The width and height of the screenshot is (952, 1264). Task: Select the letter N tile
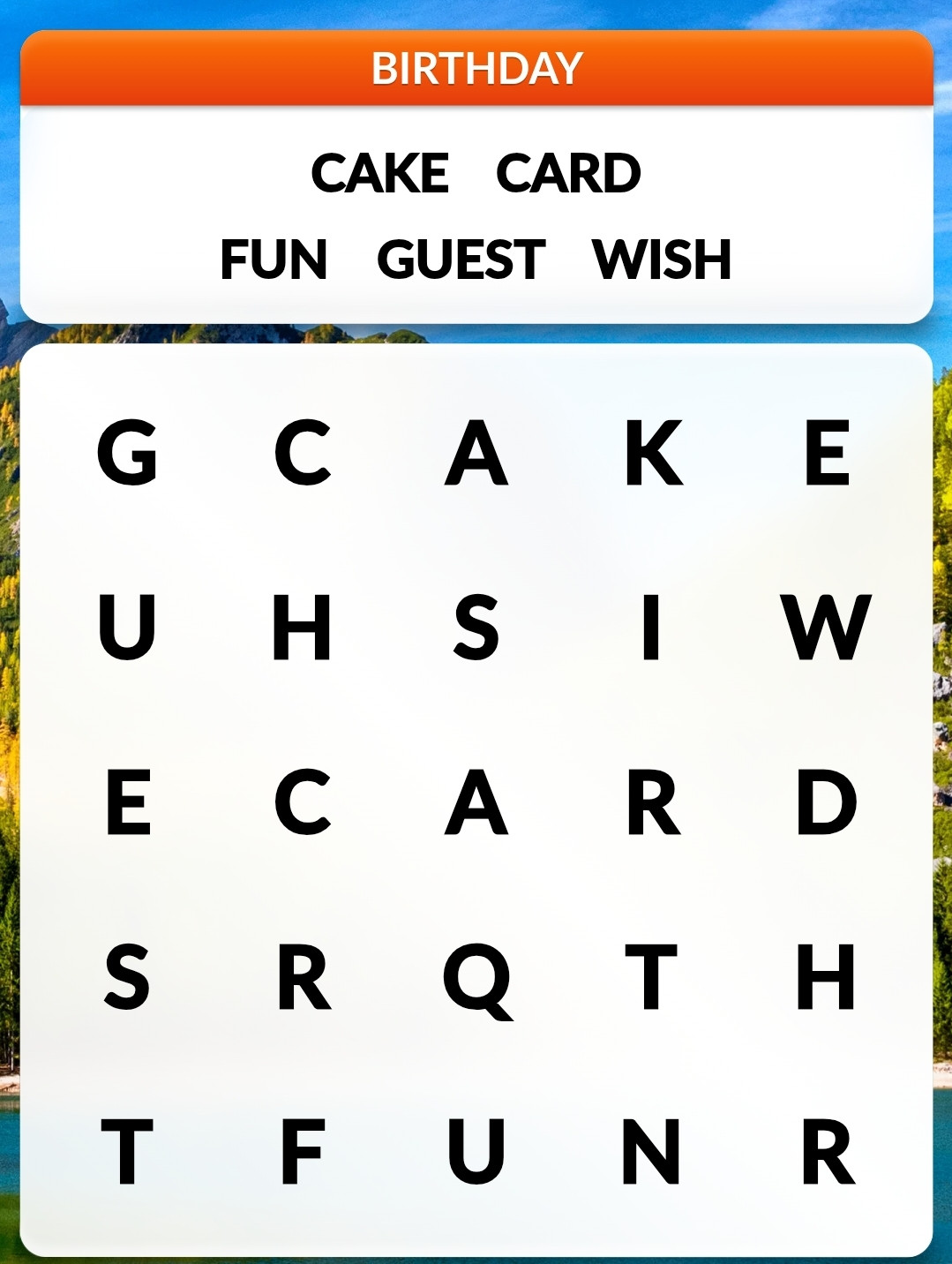(x=651, y=1152)
